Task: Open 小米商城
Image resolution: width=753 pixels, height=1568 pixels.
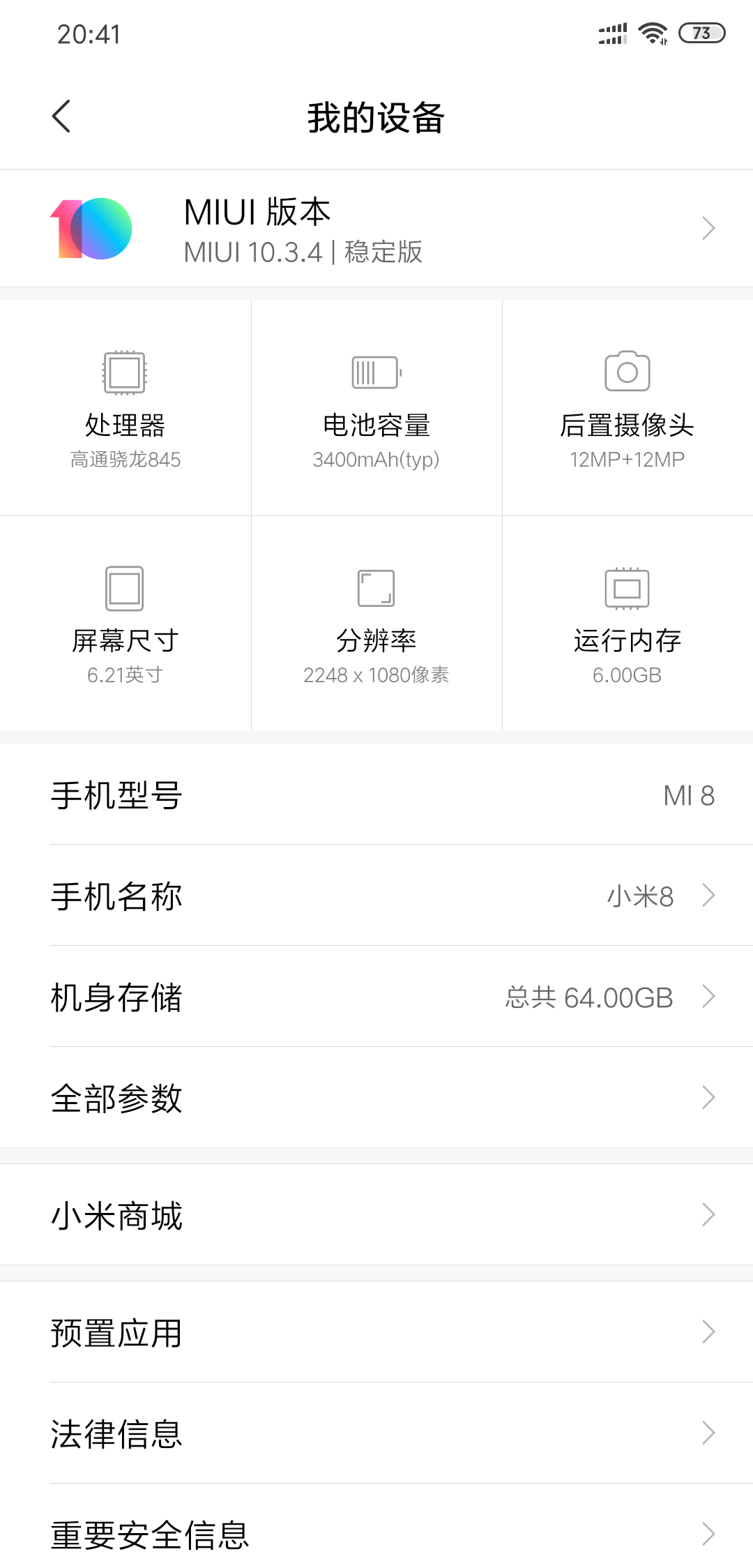Action: point(376,1215)
